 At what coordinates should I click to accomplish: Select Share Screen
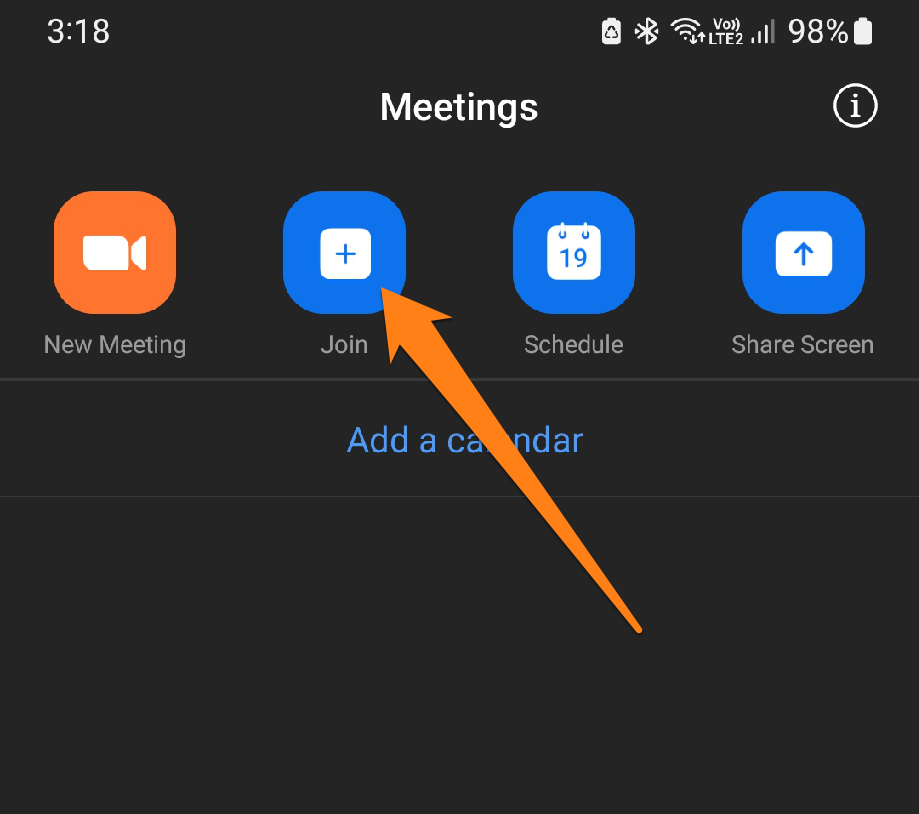point(802,252)
